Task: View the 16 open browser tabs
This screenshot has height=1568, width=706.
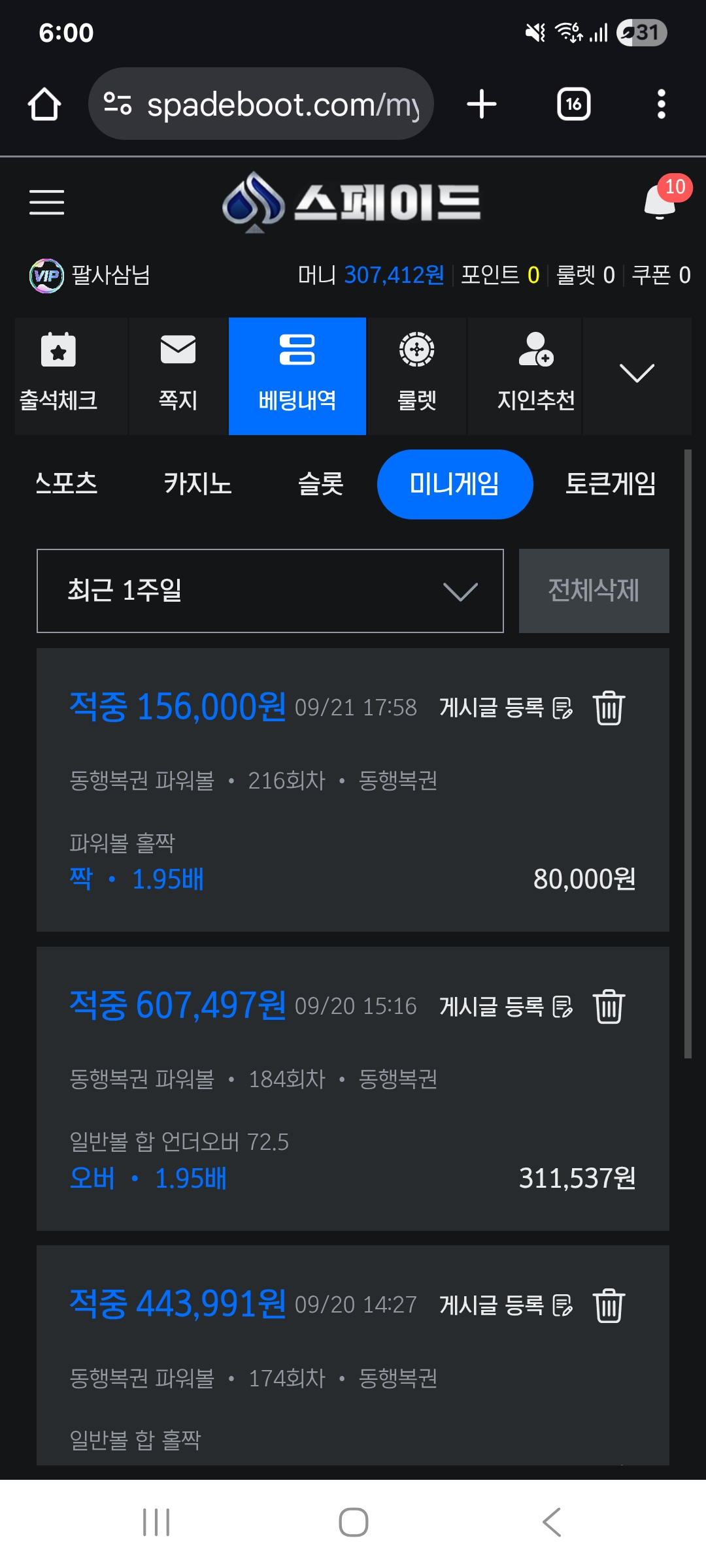Action: click(573, 105)
